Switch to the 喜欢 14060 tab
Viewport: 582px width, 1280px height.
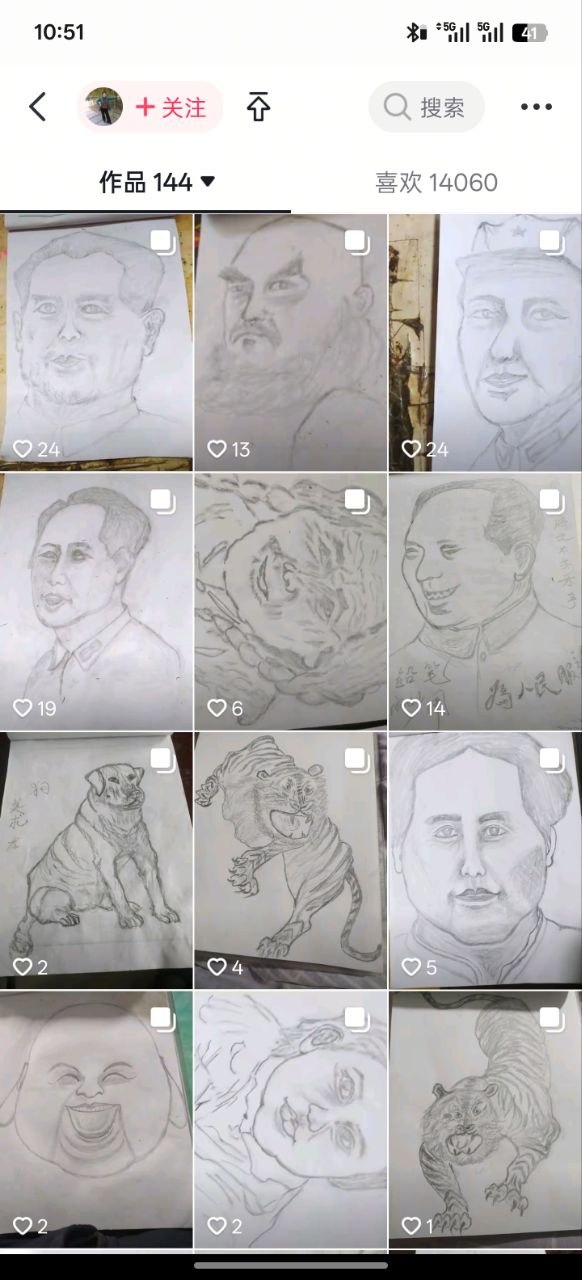coord(436,182)
